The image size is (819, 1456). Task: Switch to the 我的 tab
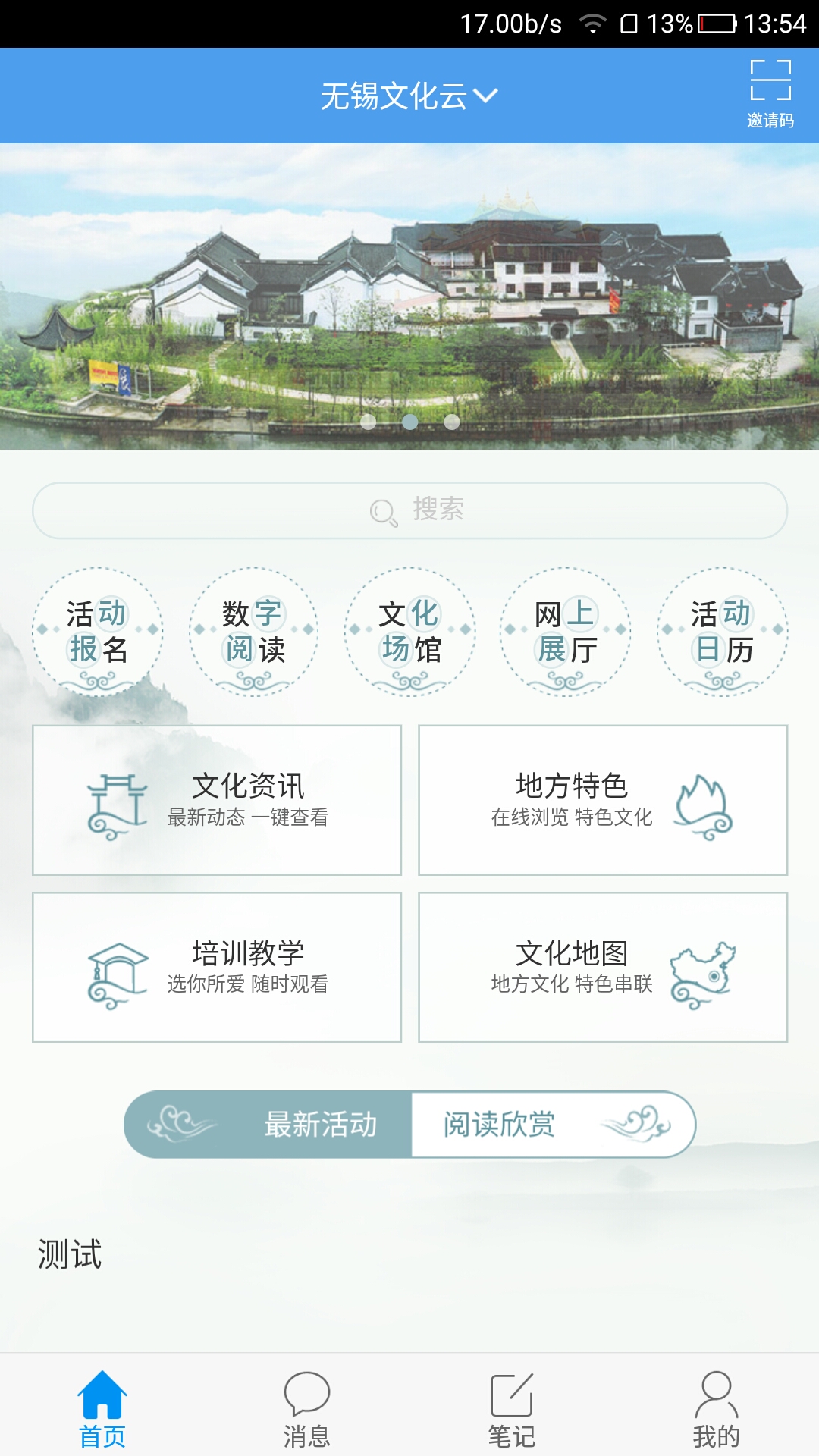716,1408
